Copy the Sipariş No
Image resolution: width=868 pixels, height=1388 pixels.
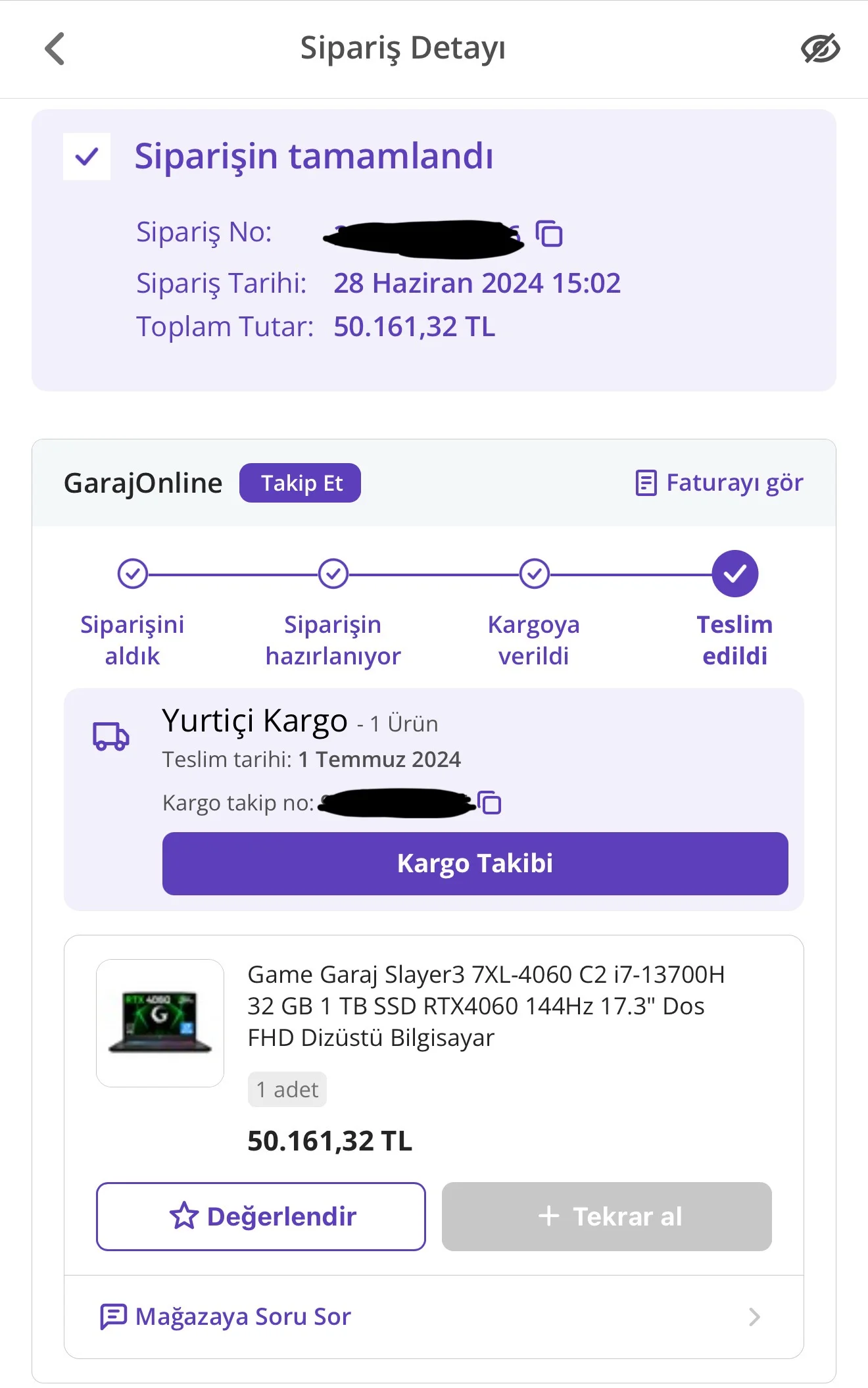[x=549, y=234]
